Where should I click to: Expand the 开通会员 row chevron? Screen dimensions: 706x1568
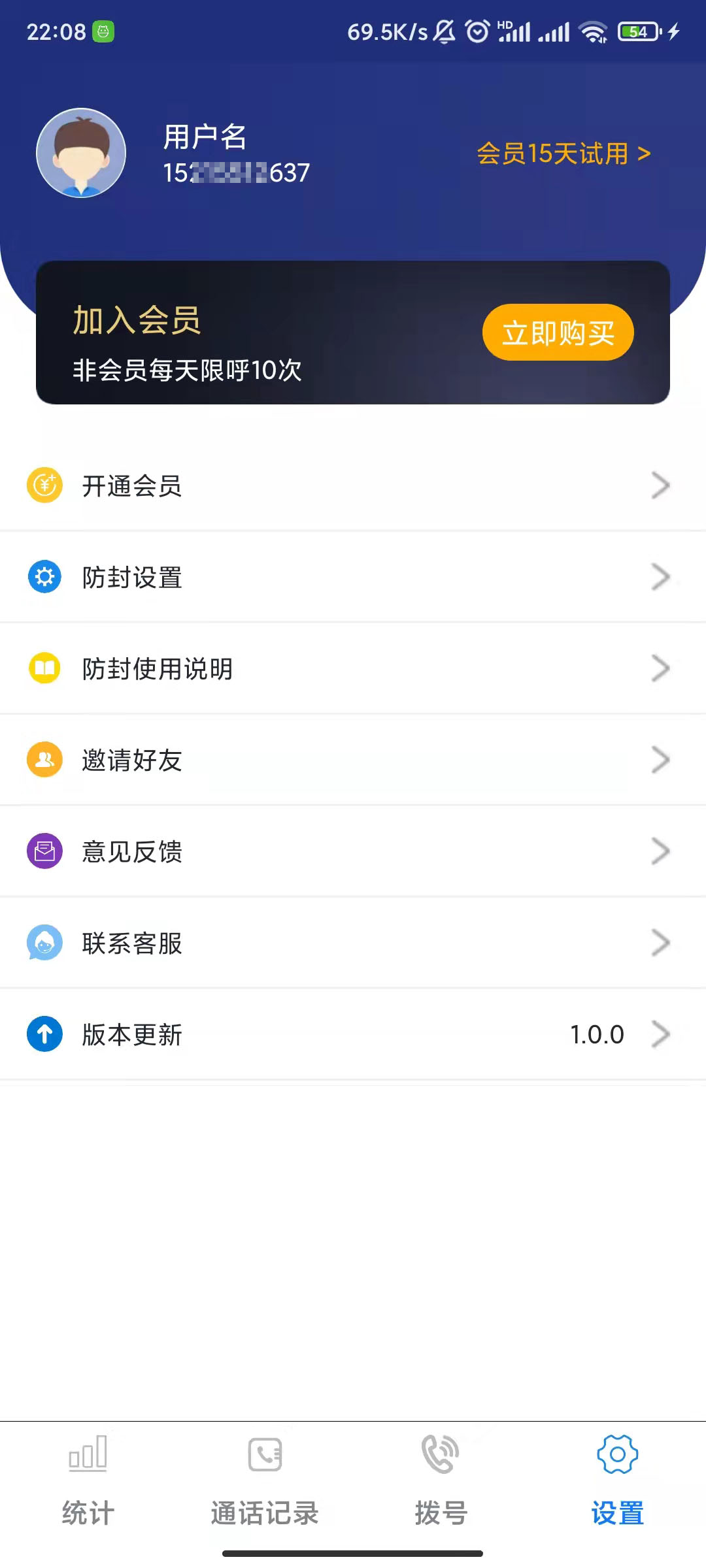click(x=662, y=485)
